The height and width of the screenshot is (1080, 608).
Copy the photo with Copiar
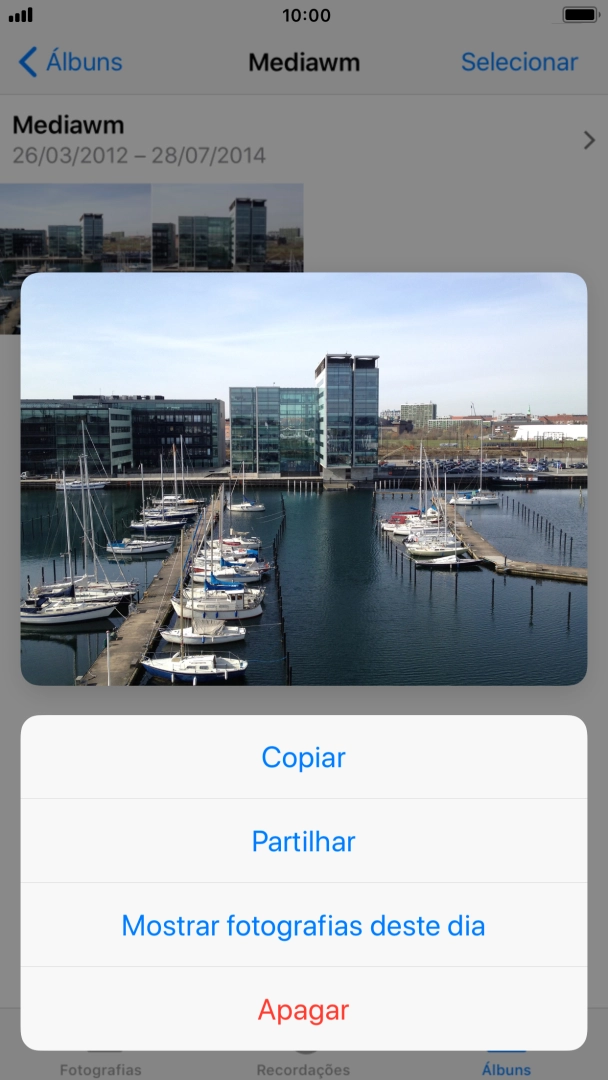coord(303,757)
